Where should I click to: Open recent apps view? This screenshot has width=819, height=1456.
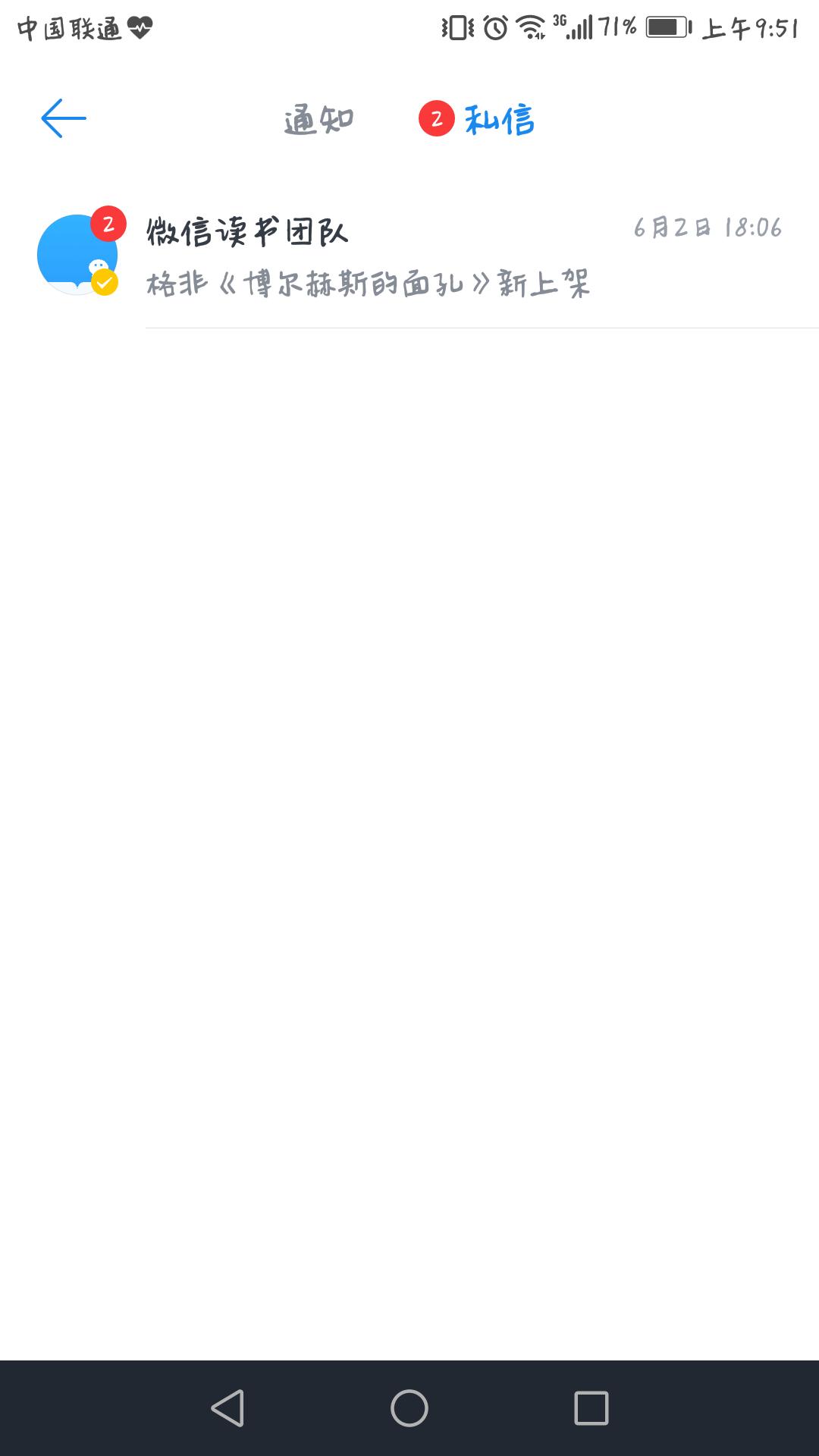coord(591,1408)
